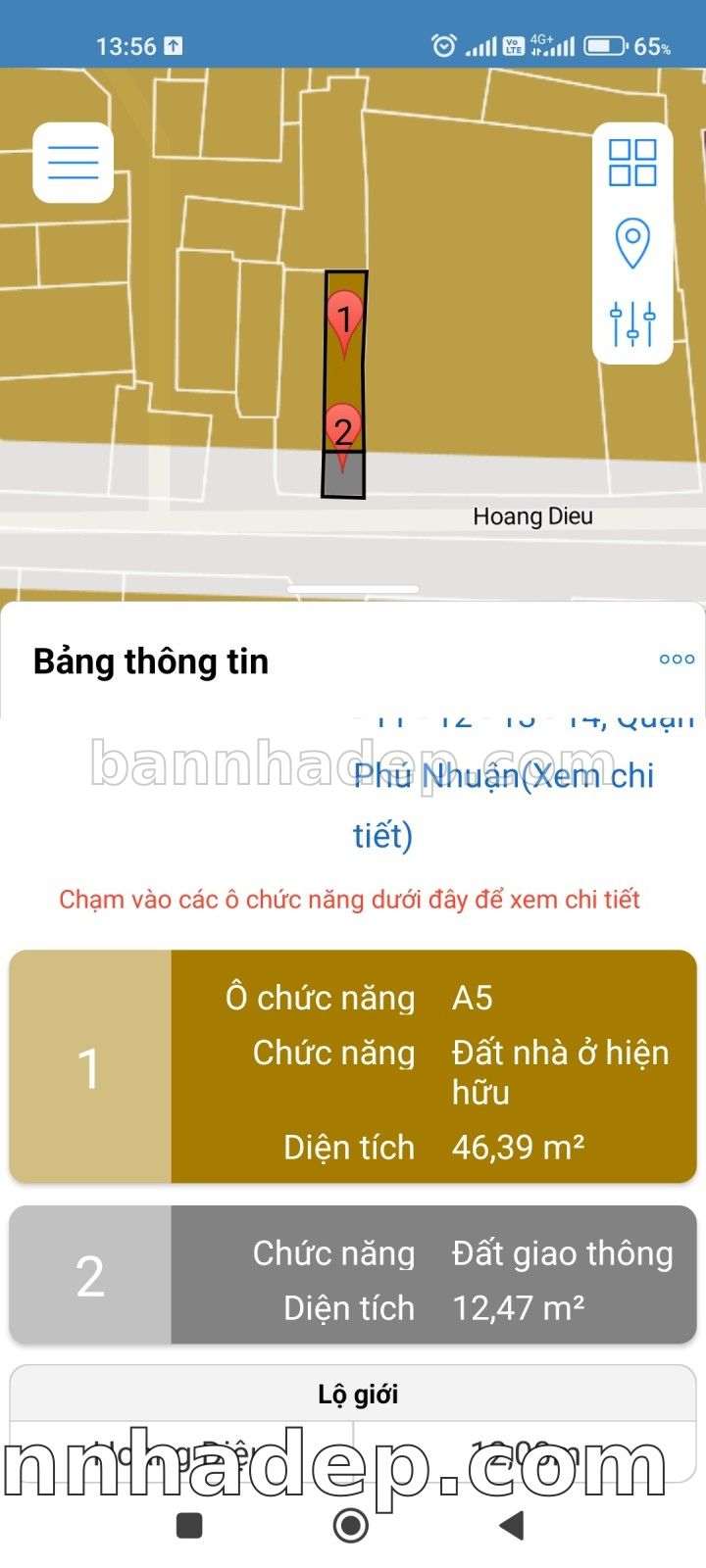The height and width of the screenshot is (1568, 706).
Task: Go to the system home screen
Action: [x=351, y=1525]
